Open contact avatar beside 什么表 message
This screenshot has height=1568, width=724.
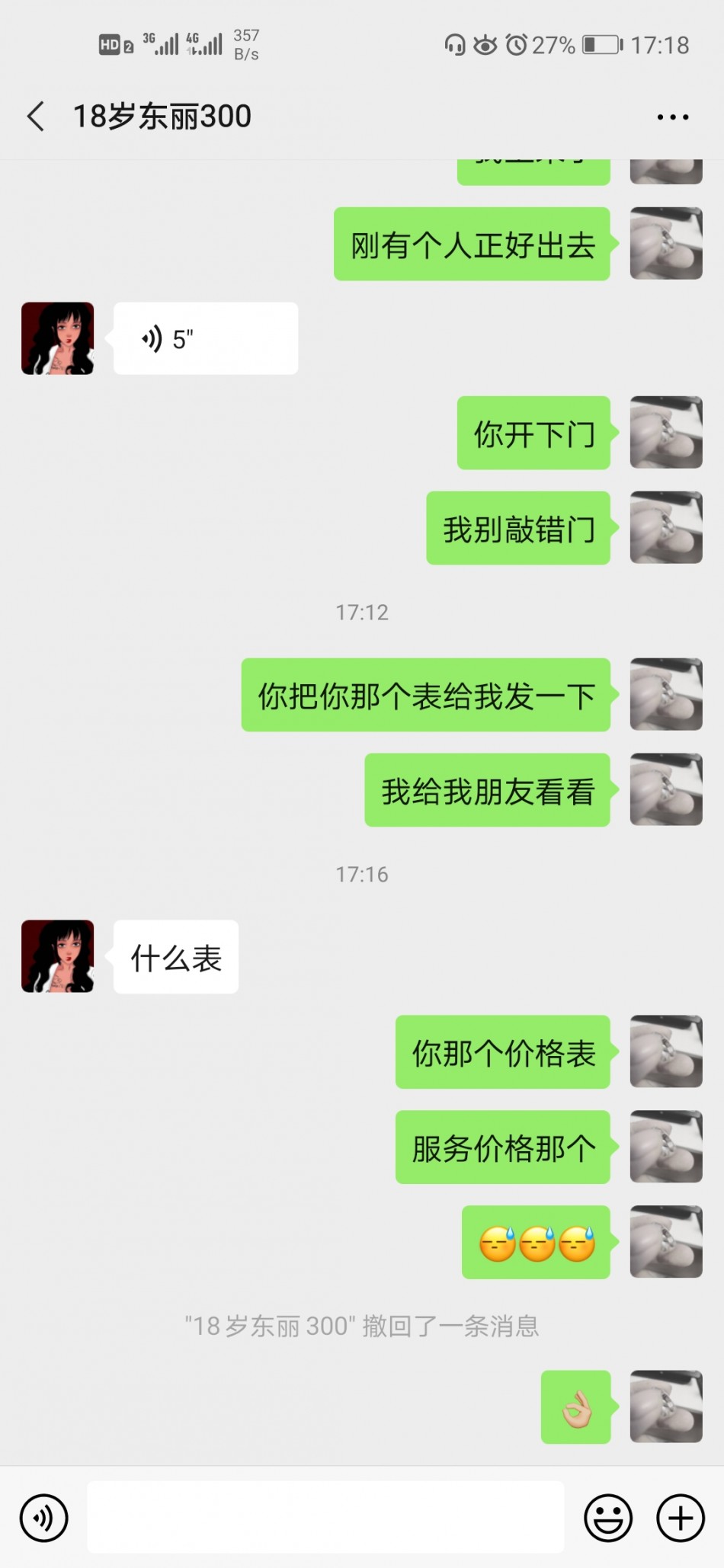click(58, 956)
